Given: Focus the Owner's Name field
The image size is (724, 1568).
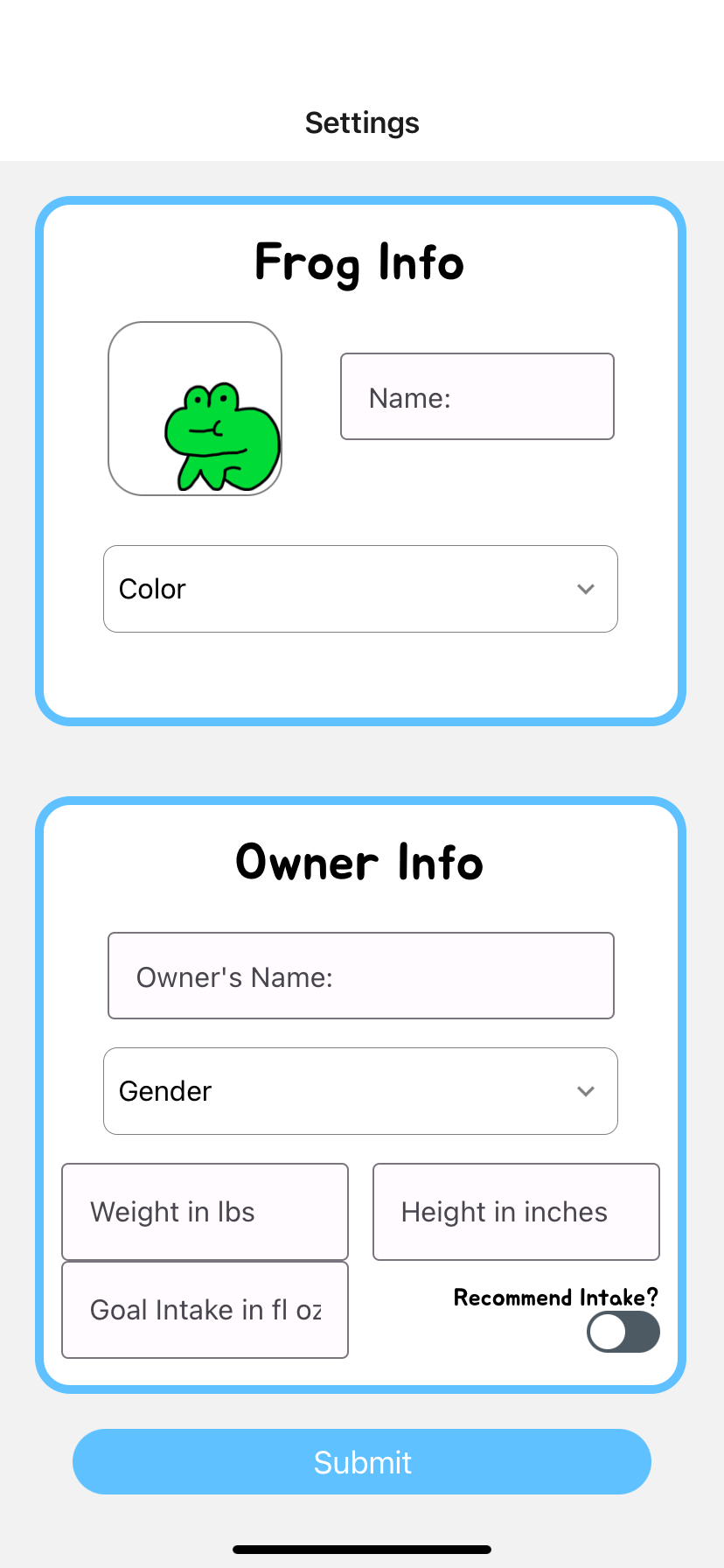Looking at the screenshot, I should coord(360,976).
